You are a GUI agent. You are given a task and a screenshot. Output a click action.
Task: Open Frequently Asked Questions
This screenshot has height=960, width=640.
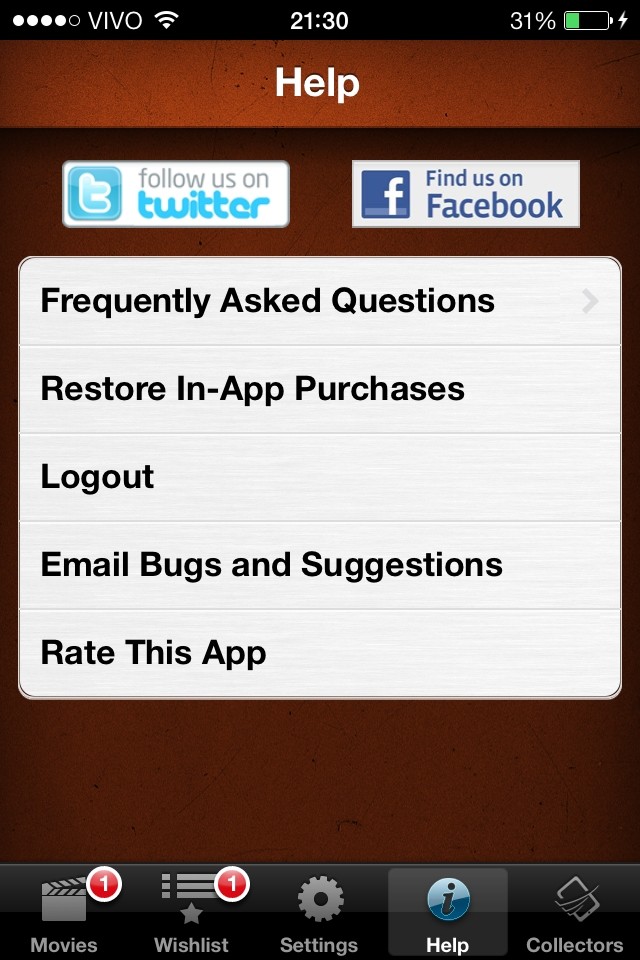pos(320,301)
